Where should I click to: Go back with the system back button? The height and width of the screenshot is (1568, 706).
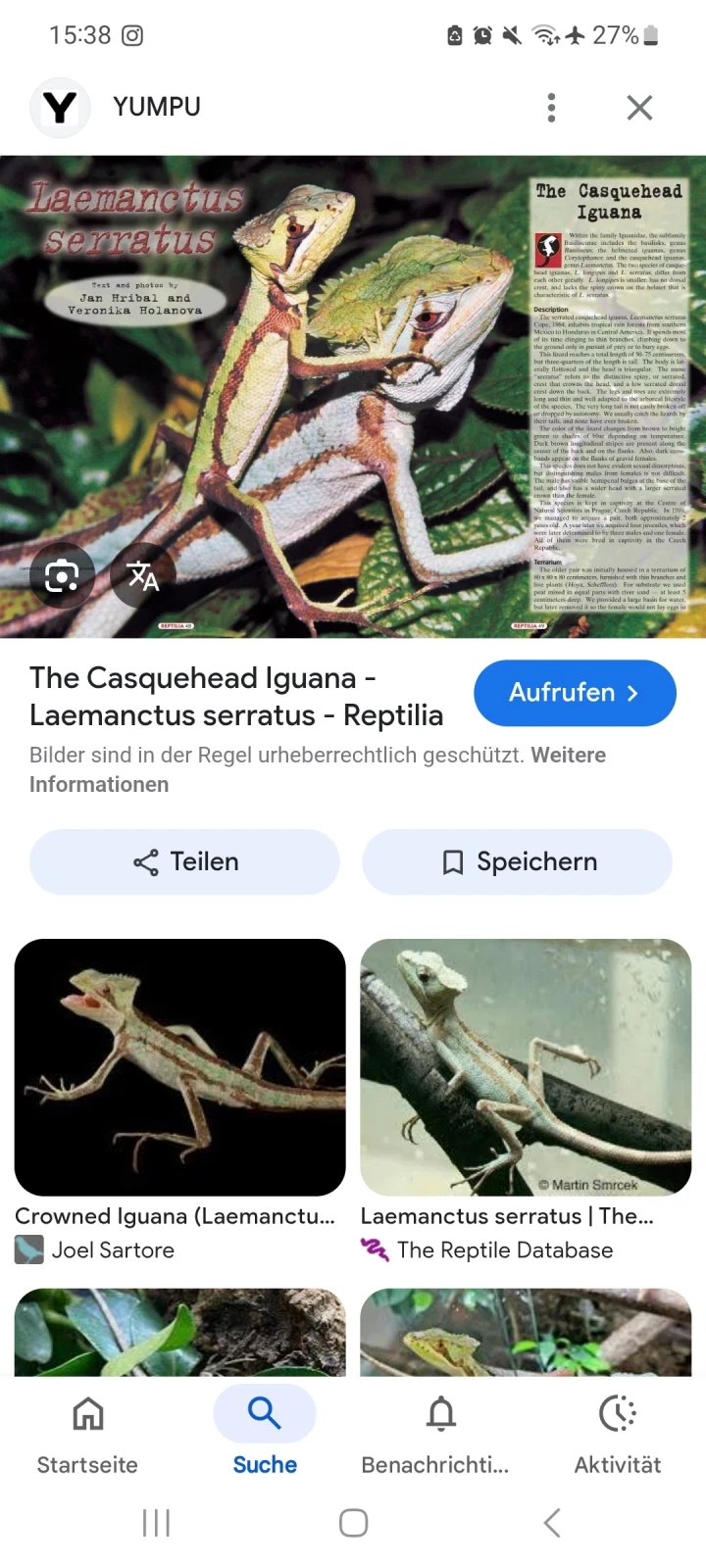click(x=552, y=1523)
